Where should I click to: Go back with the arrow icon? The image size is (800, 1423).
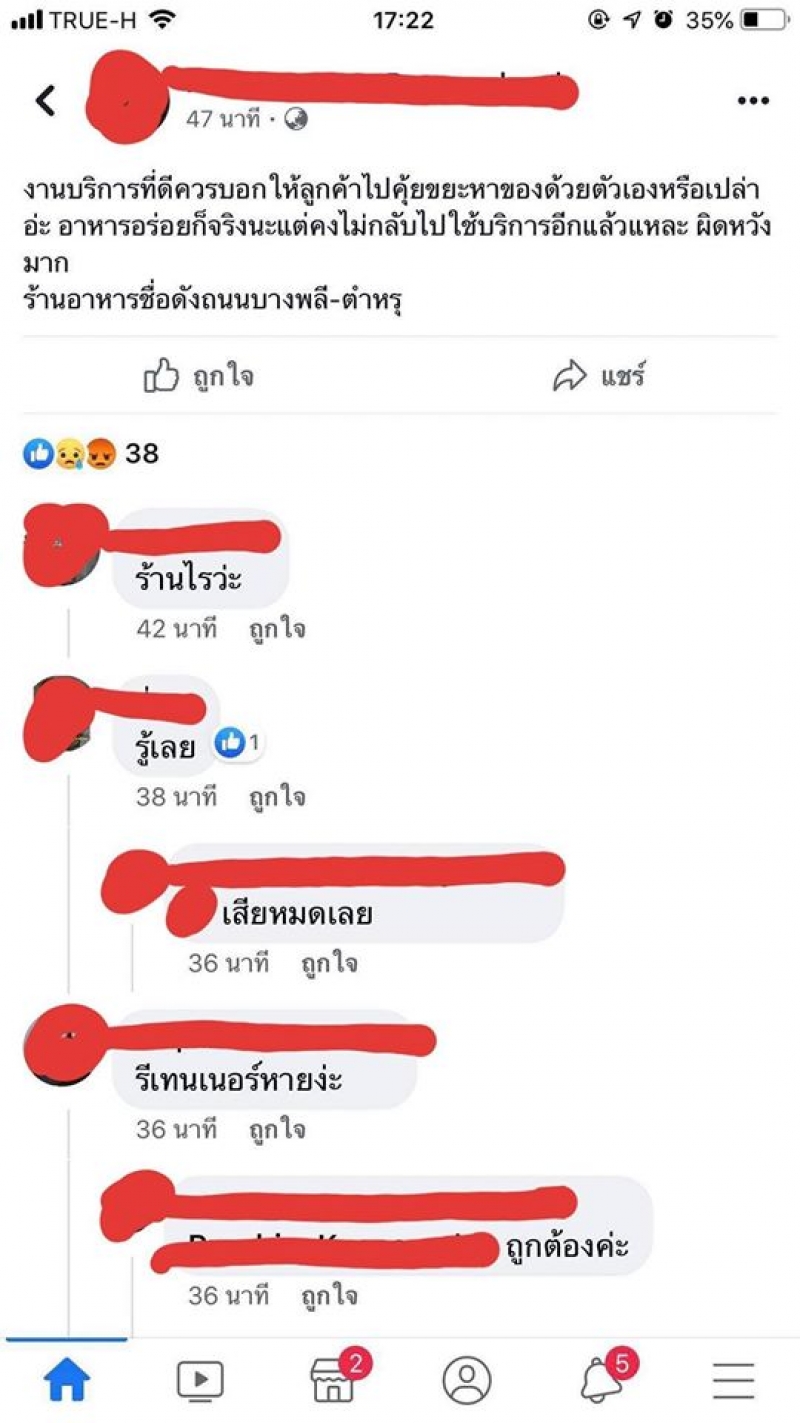45,100
